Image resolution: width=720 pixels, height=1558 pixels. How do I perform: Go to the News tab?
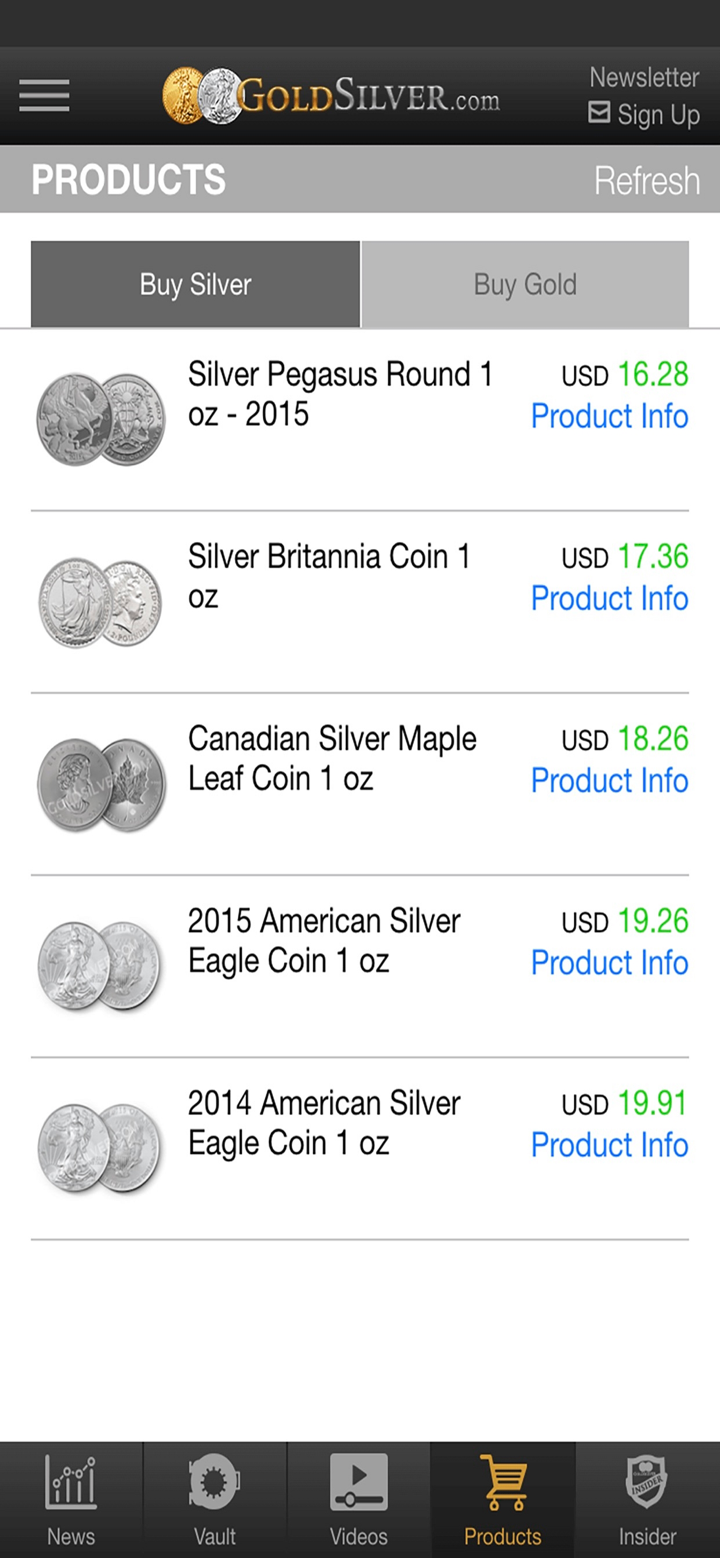coord(71,1500)
